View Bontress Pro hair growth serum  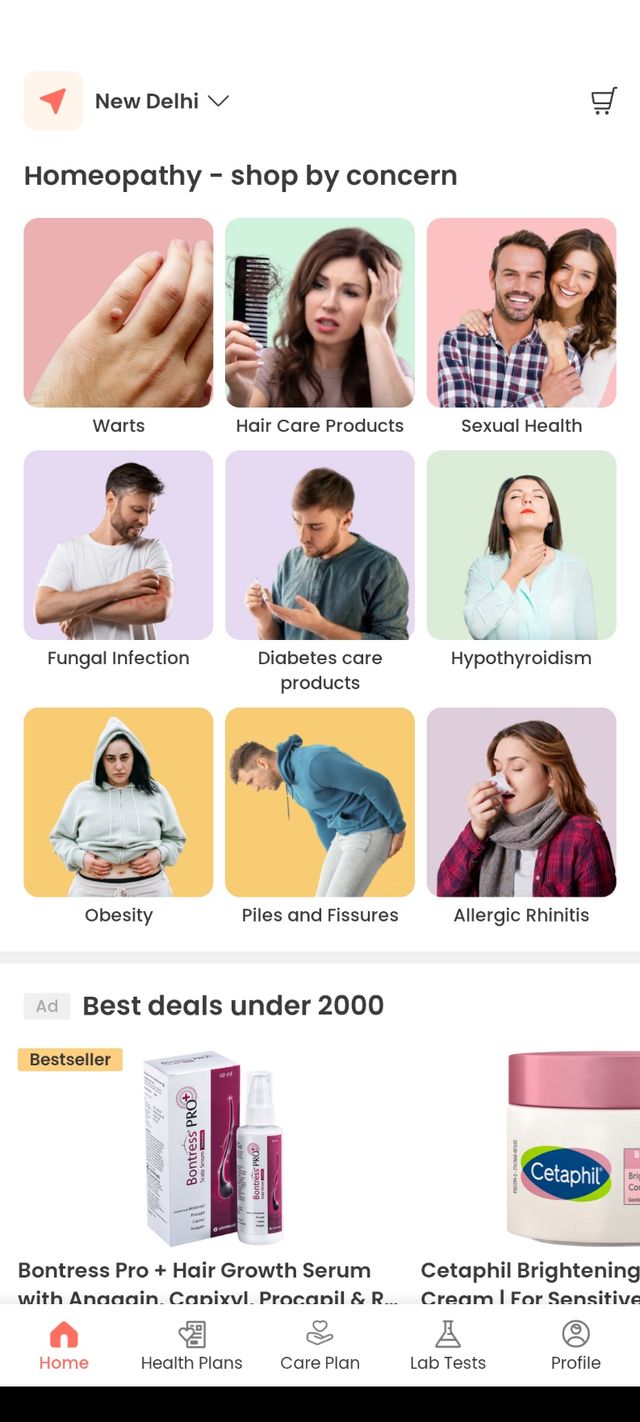tap(212, 1150)
